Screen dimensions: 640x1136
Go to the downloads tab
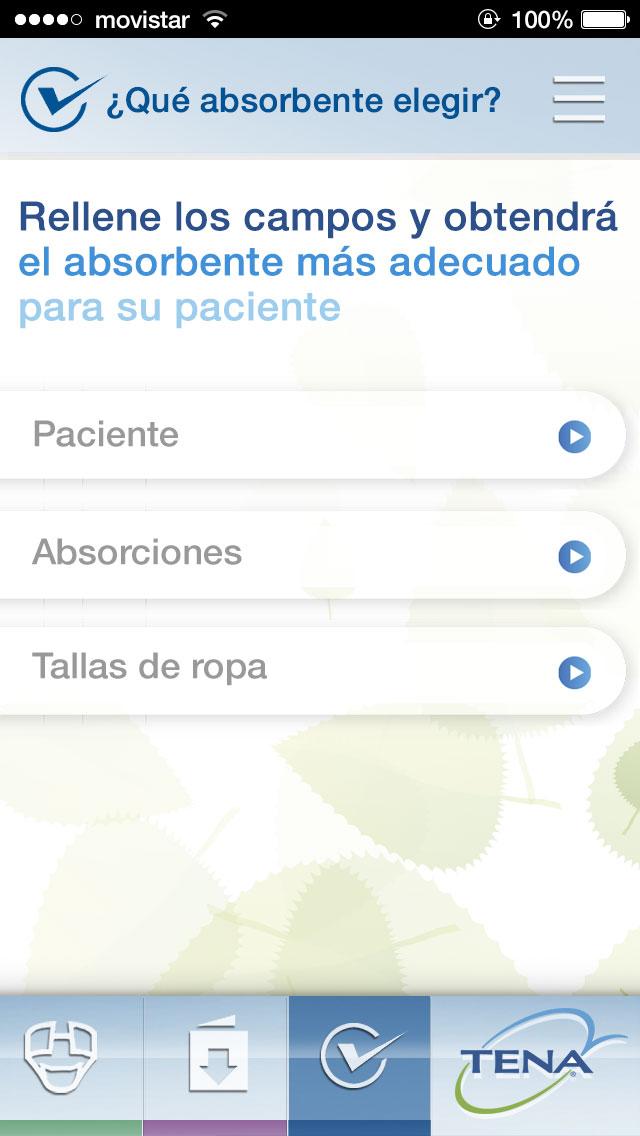(x=216, y=1062)
